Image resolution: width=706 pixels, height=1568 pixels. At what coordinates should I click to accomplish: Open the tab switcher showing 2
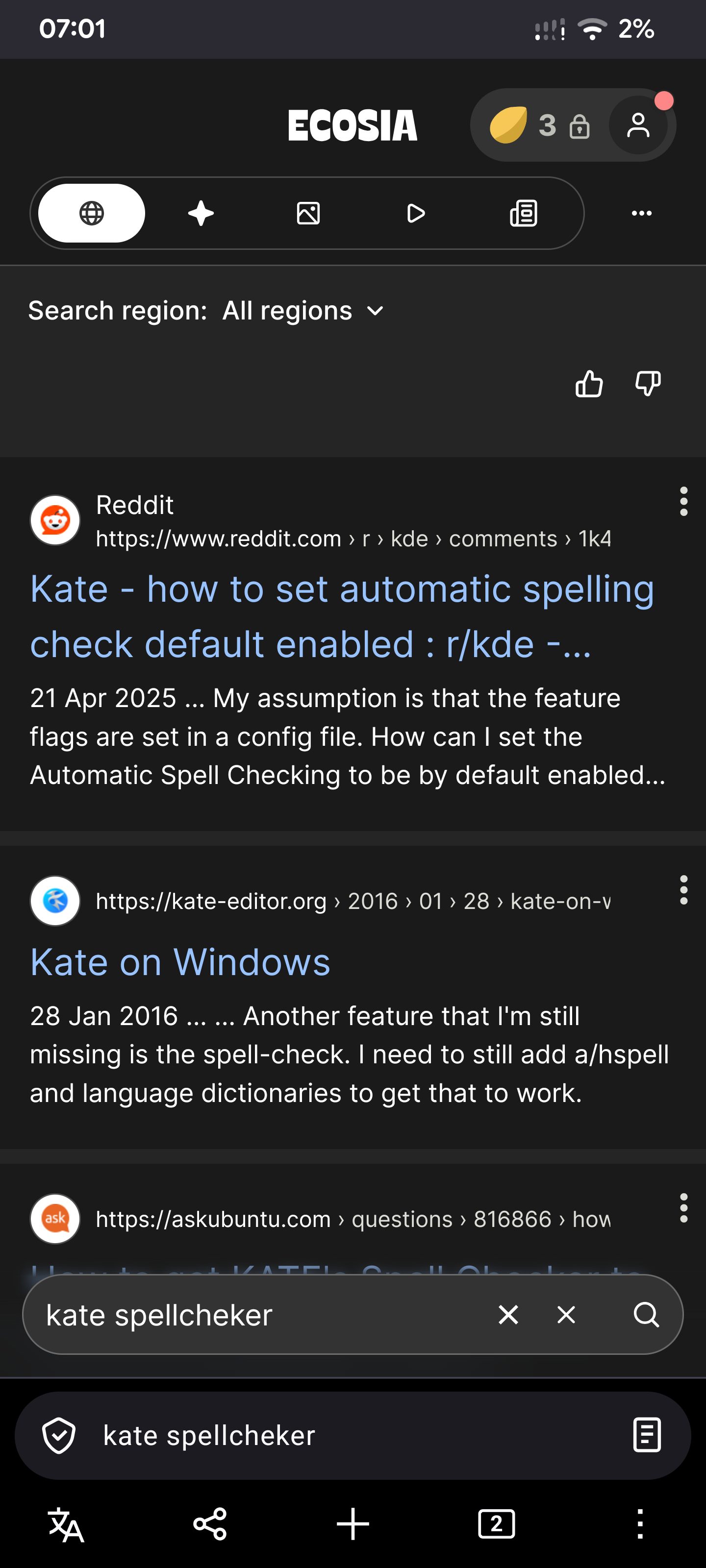click(497, 1524)
